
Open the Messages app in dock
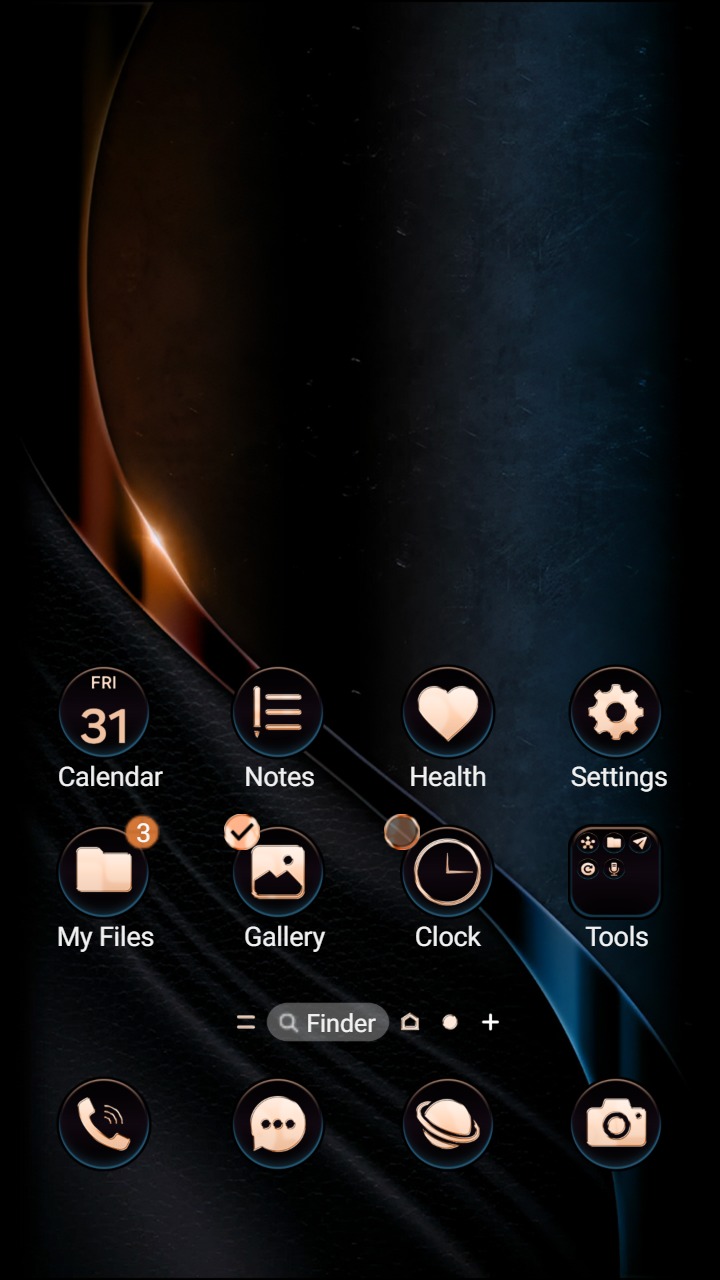pos(278,1124)
